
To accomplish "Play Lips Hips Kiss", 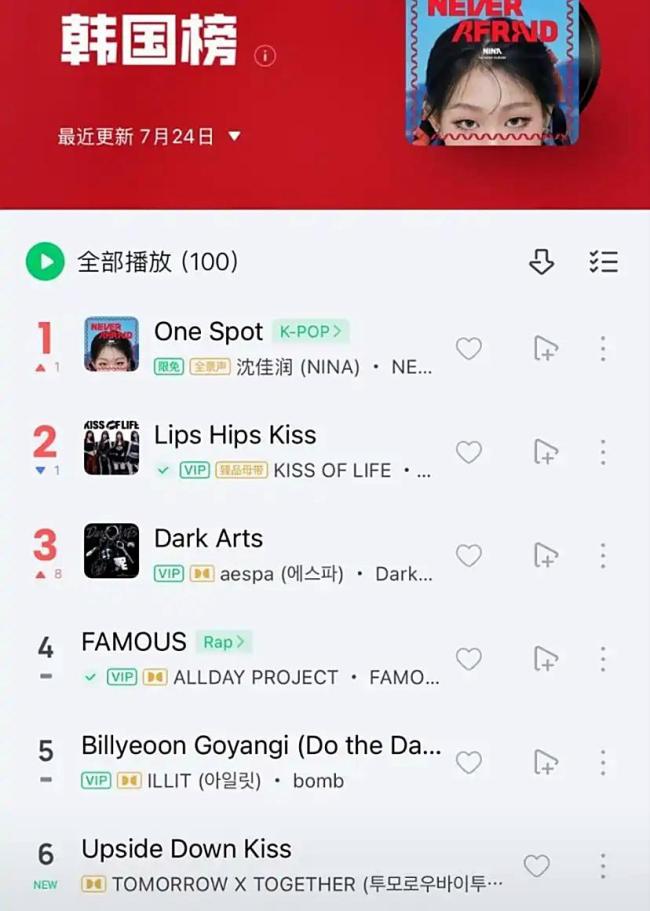I will pyautogui.click(x=235, y=435).
